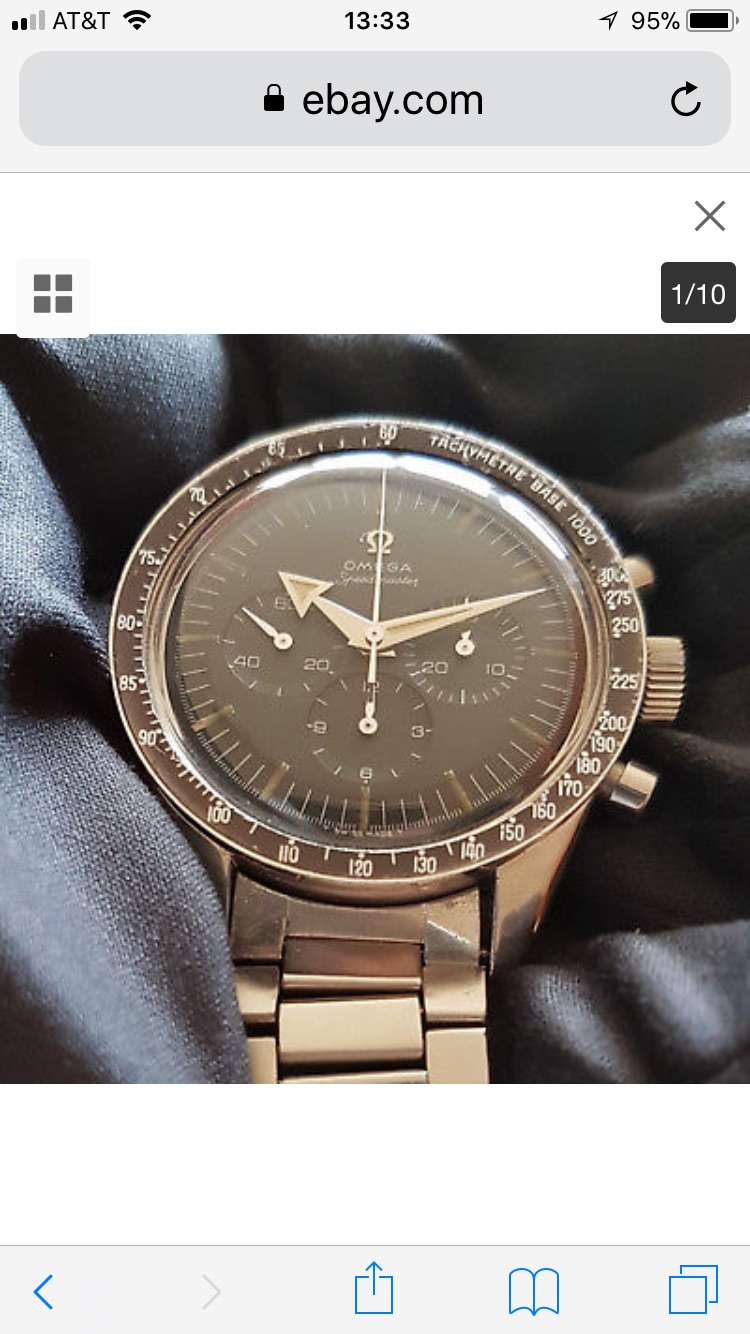Tap the ebay.com address bar

point(374,100)
